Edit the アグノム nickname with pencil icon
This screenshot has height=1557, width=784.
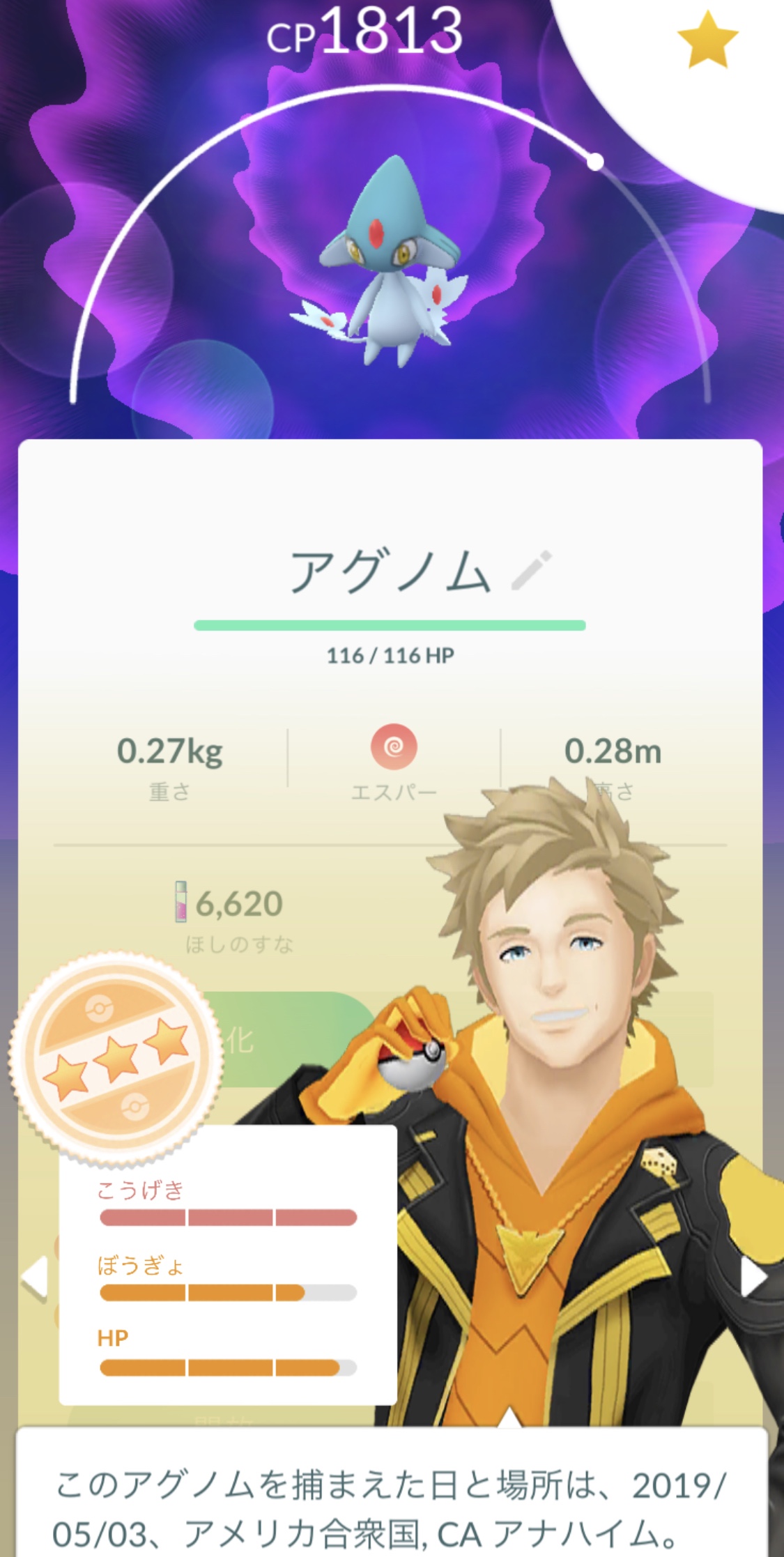point(532,571)
